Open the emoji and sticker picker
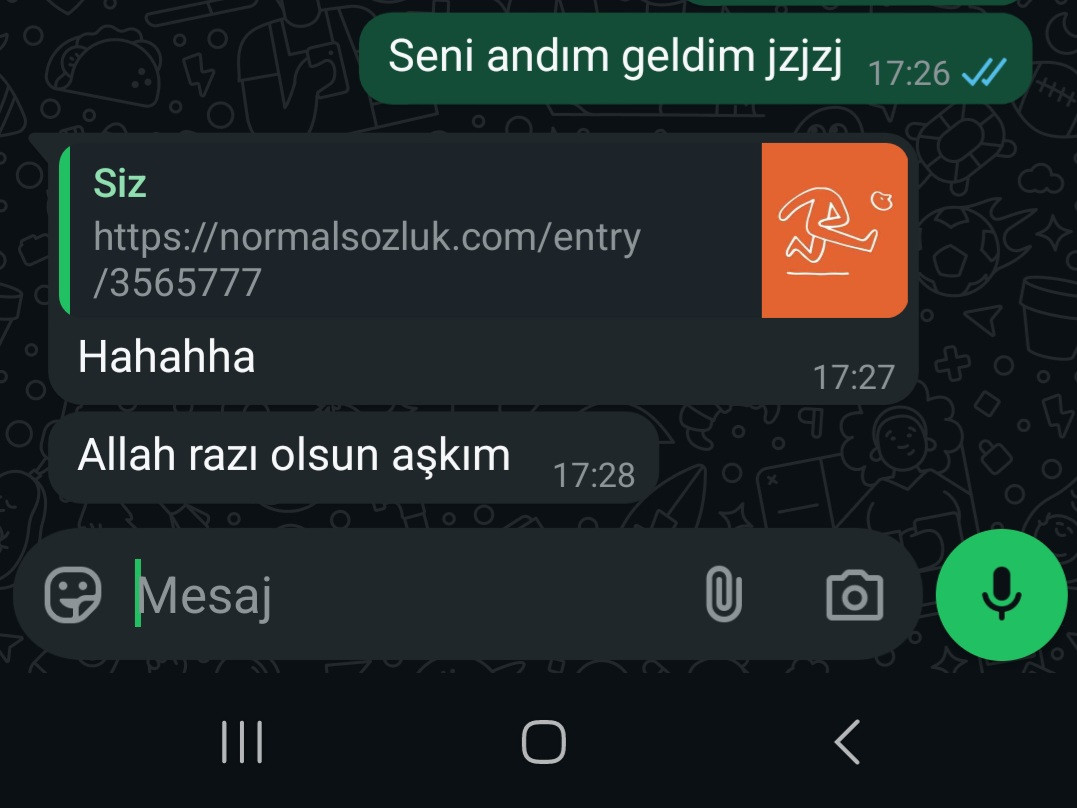Screen dimensions: 1077x808 (x=73, y=595)
